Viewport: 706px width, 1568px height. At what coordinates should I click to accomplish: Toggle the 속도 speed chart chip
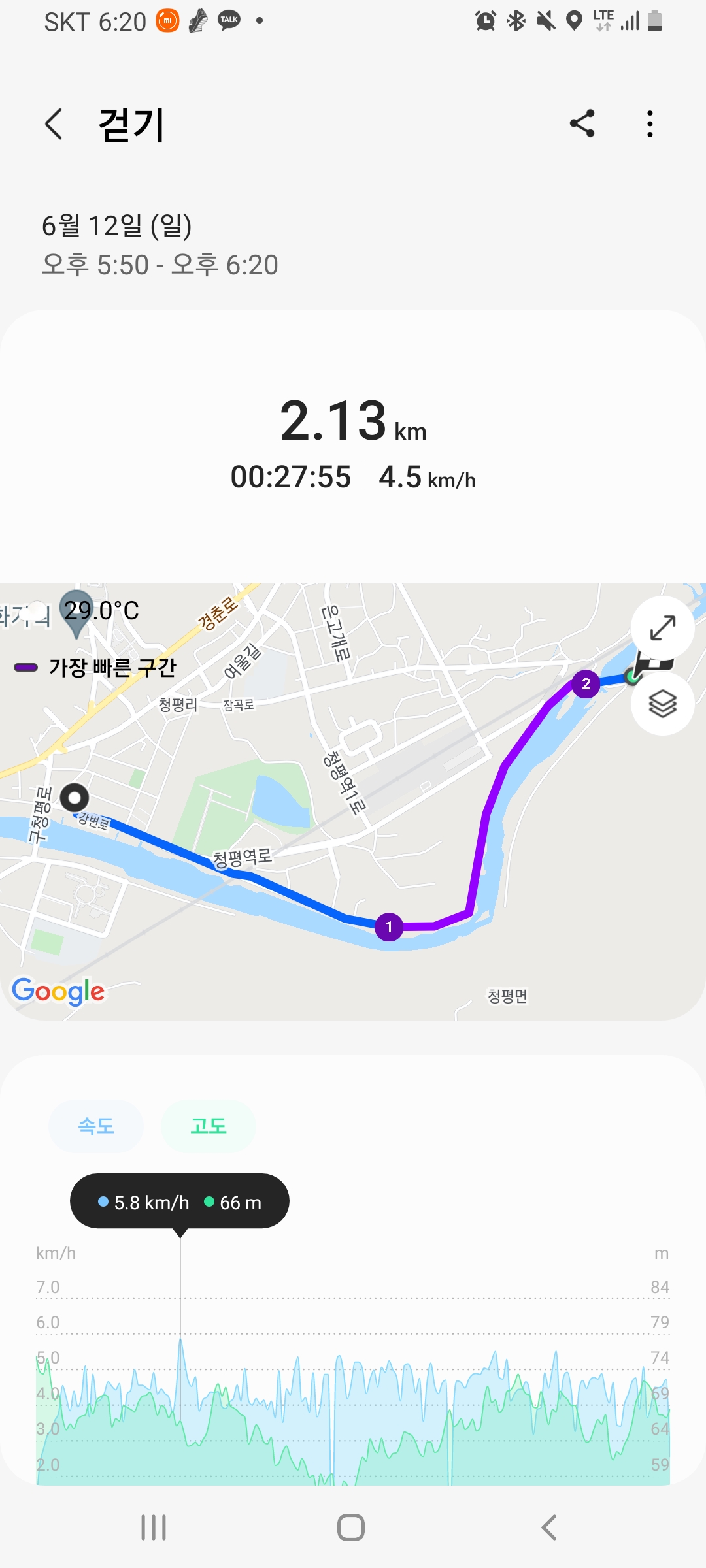(96, 1126)
